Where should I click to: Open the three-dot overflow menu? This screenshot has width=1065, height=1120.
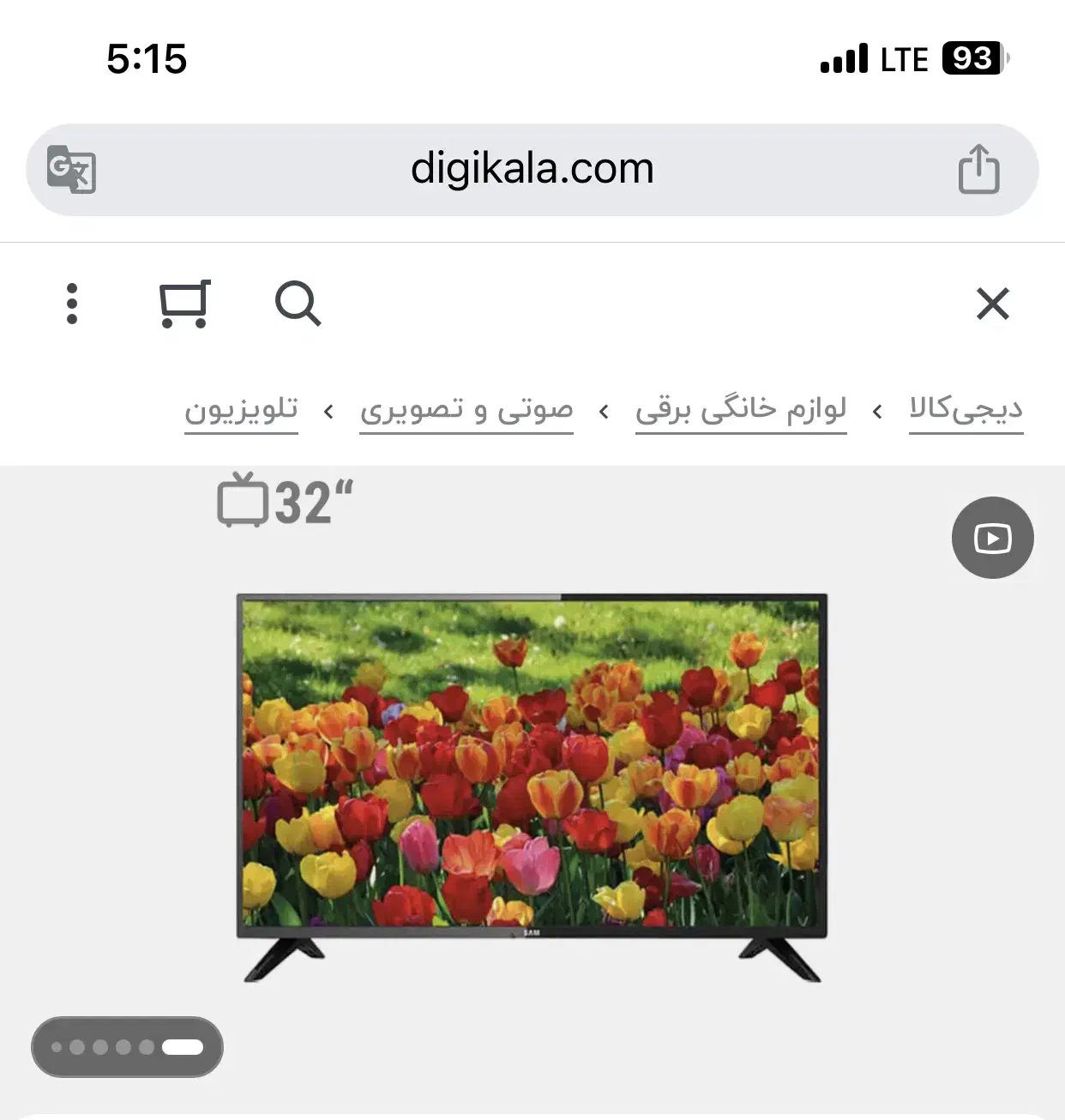tap(72, 304)
